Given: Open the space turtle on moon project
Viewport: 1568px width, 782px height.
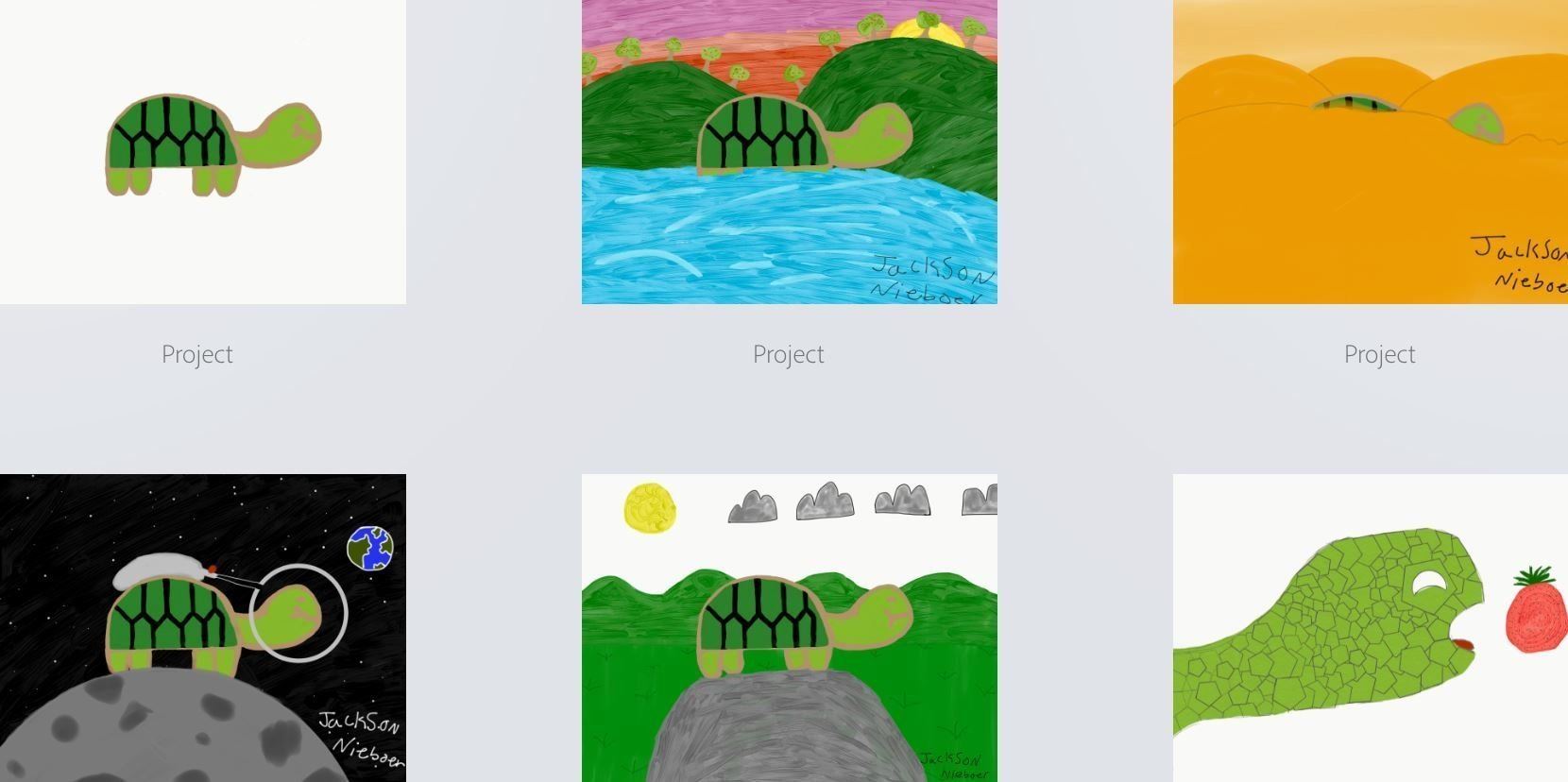Looking at the screenshot, I should (202, 628).
